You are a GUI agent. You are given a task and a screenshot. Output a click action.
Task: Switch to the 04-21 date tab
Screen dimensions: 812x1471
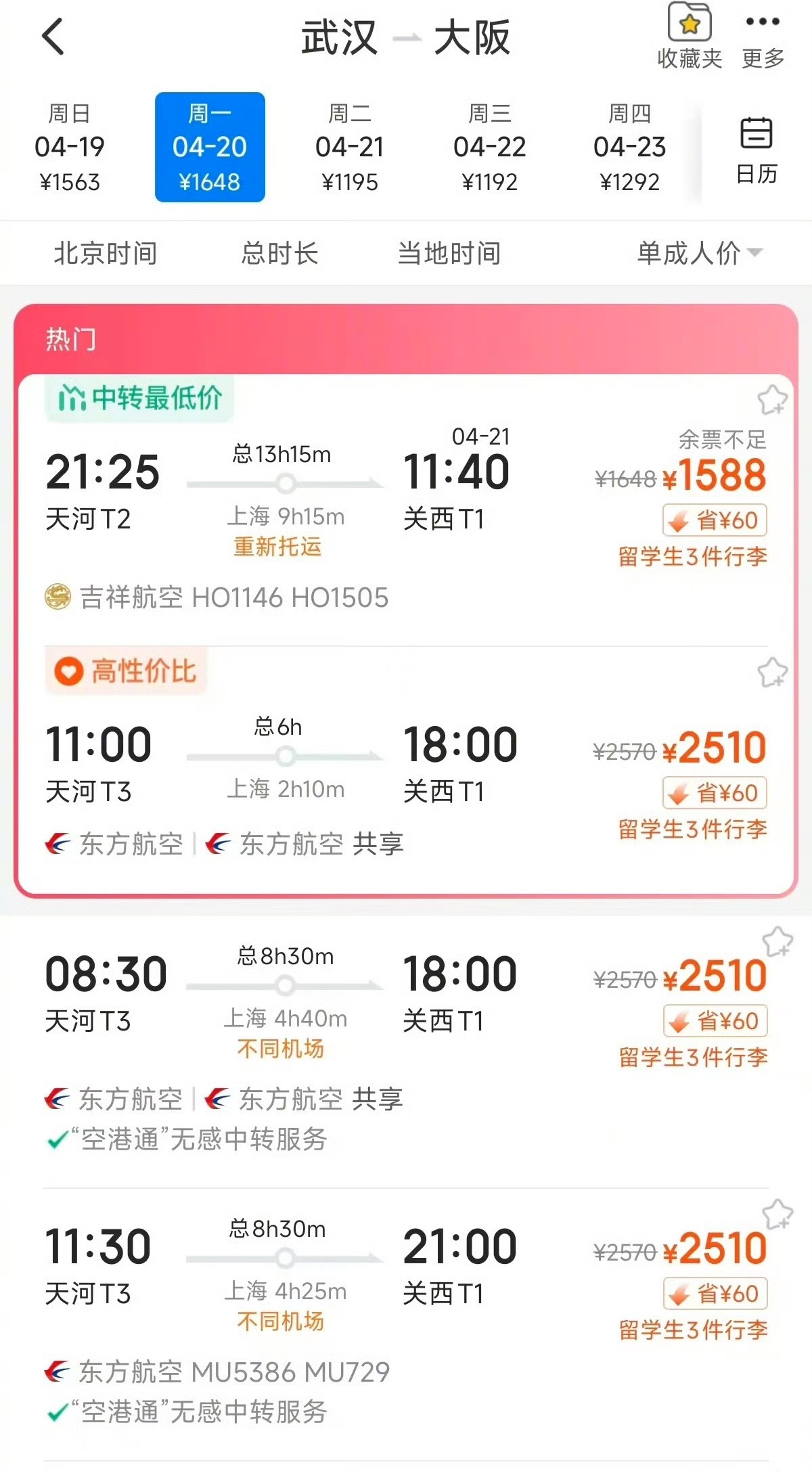point(349,147)
